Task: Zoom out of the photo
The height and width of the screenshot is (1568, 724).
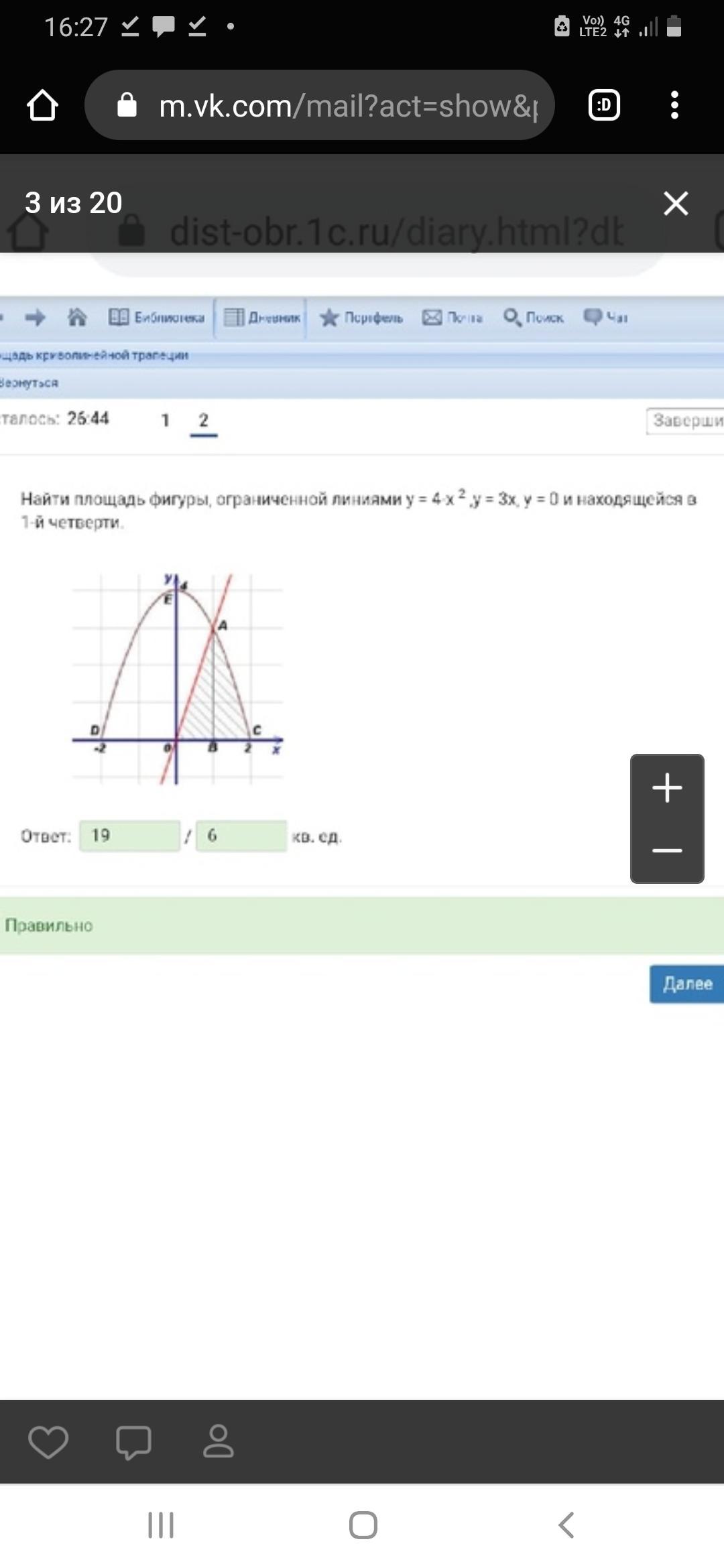Action: [667, 850]
